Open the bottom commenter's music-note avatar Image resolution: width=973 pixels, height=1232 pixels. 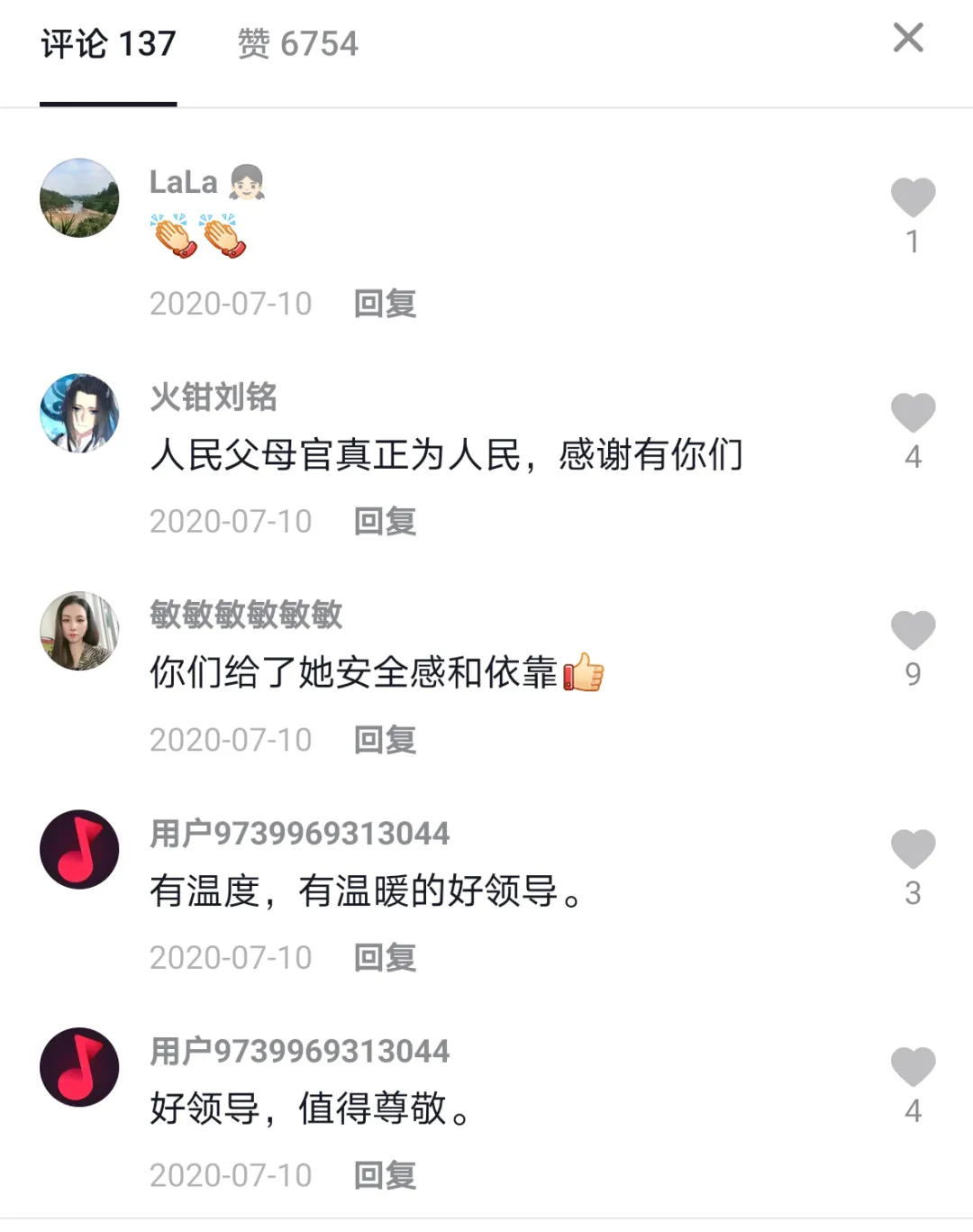(79, 1066)
